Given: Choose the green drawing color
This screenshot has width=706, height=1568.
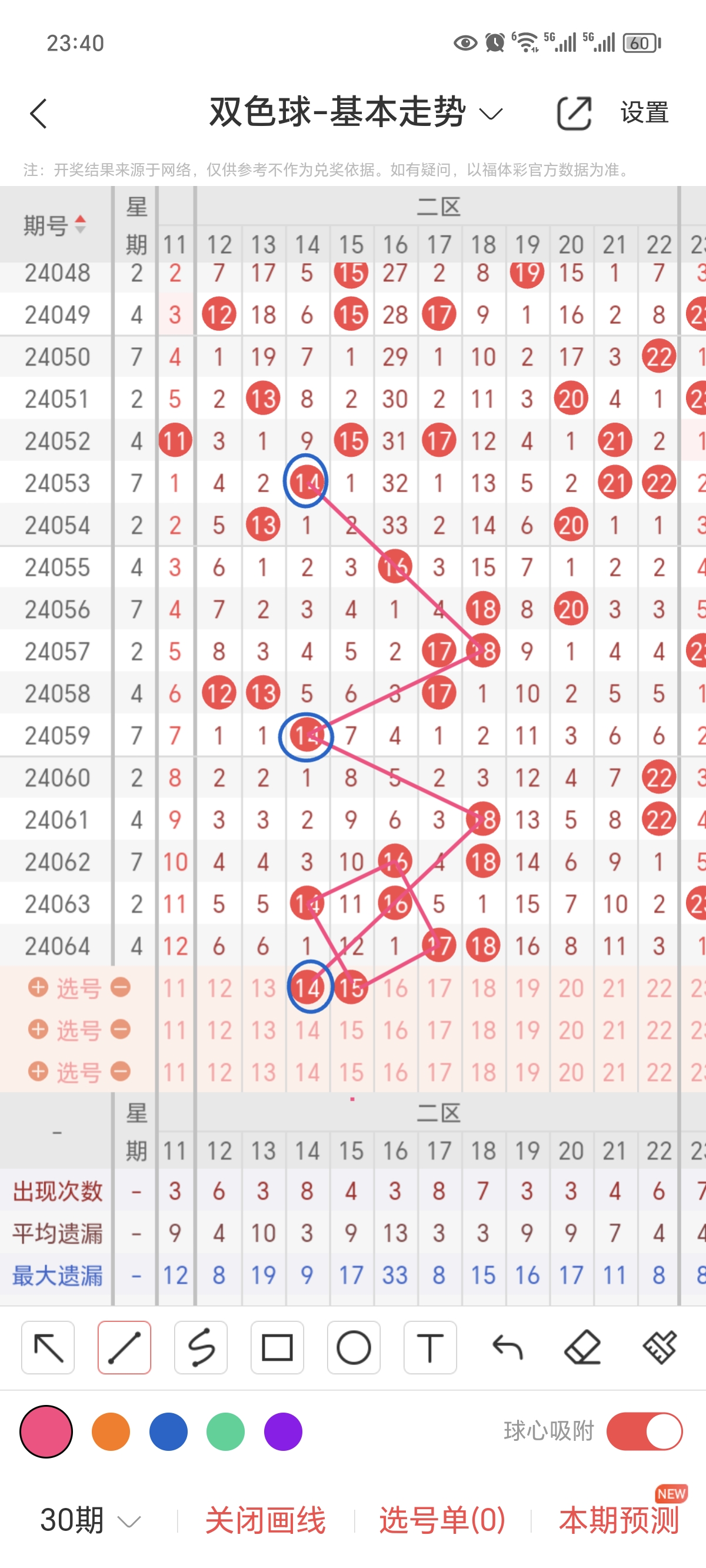Looking at the screenshot, I should tap(225, 1431).
